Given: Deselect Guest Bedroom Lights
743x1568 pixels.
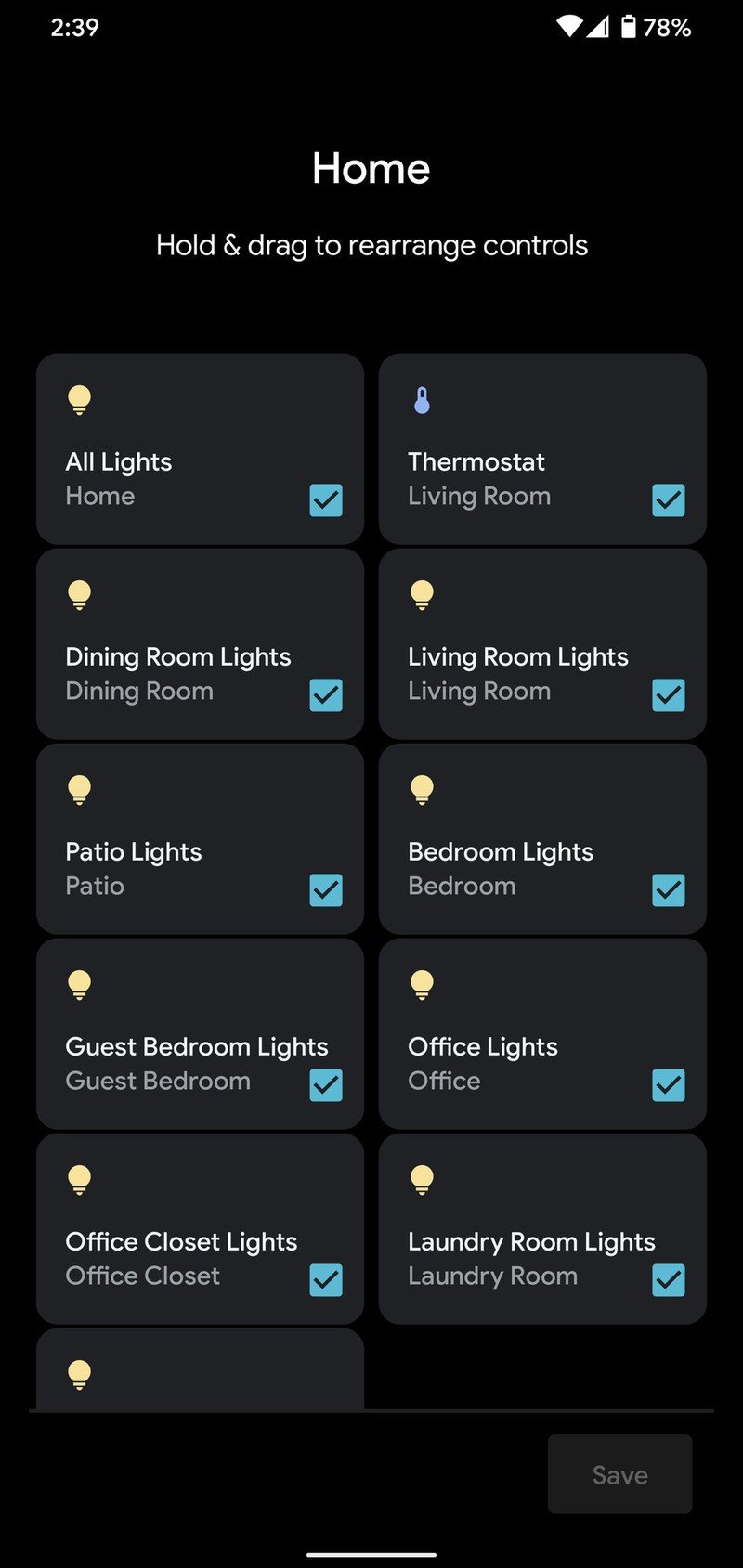Looking at the screenshot, I should [x=326, y=1085].
